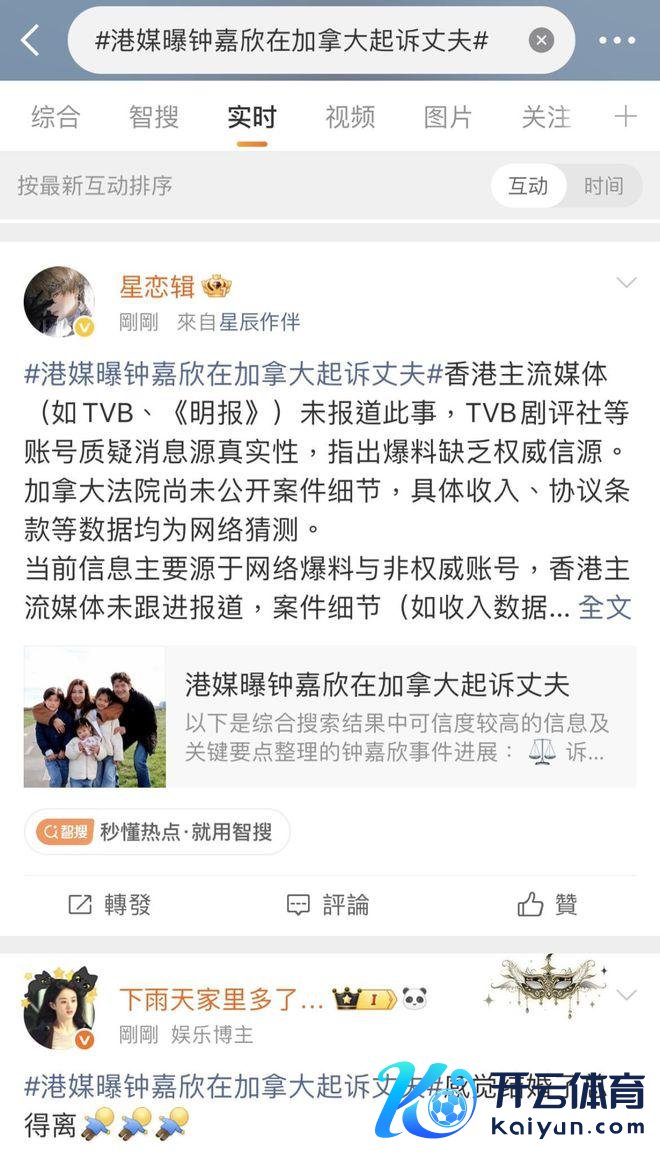660x1160 pixels.
Task: Switch to the 关注 tab
Action: (545, 117)
